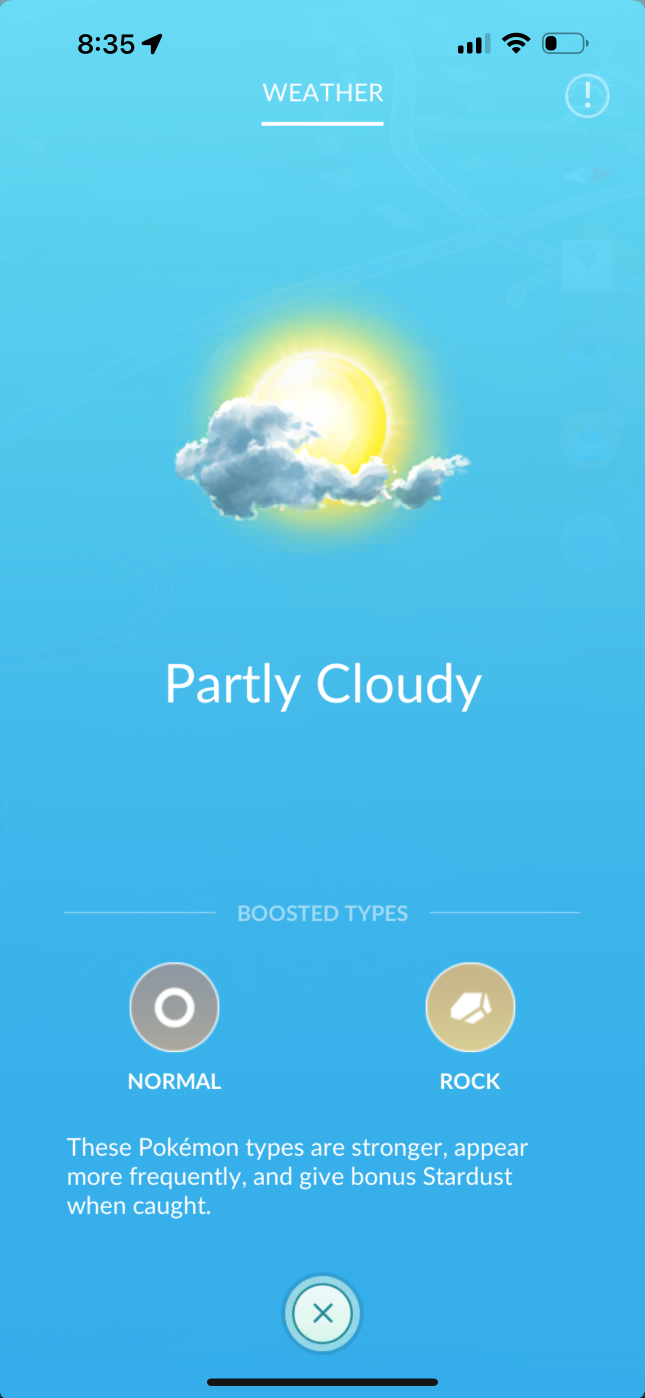The height and width of the screenshot is (1398, 645).
Task: Select the Weather tab
Action: coord(322,94)
